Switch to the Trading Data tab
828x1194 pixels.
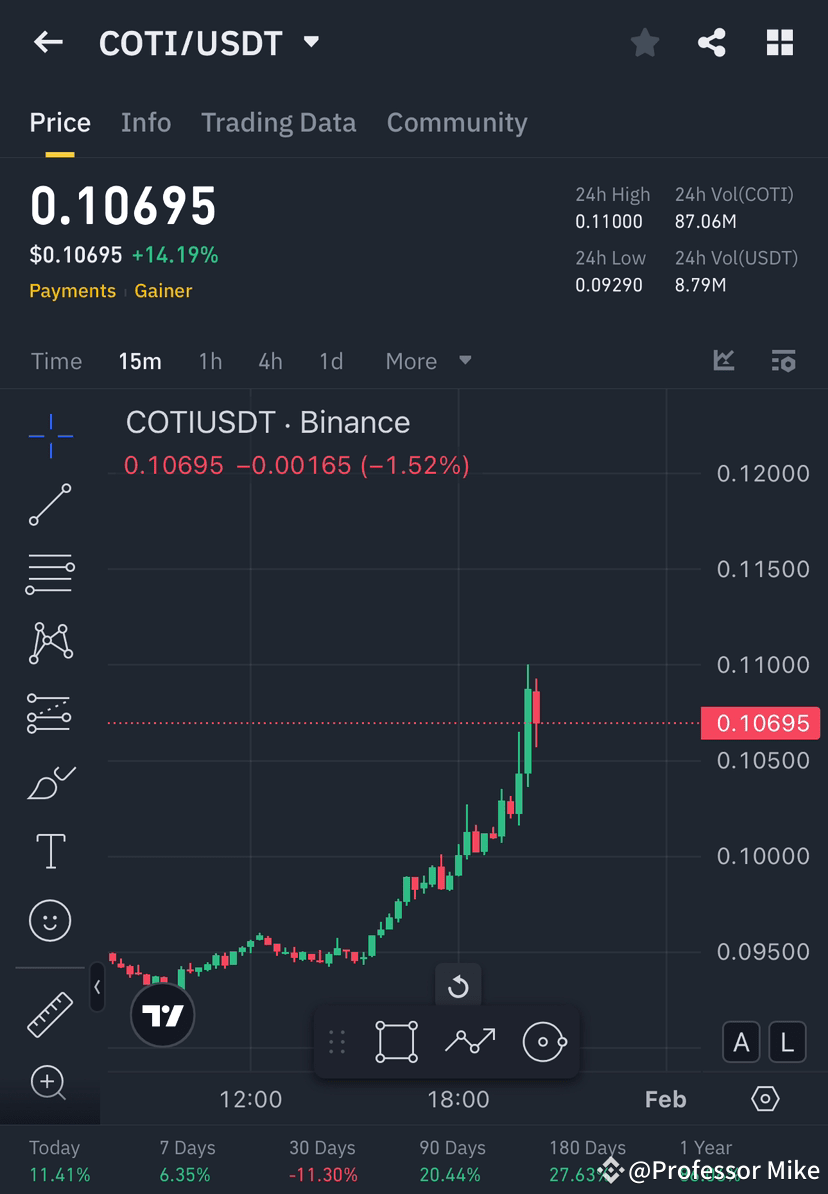(x=279, y=122)
